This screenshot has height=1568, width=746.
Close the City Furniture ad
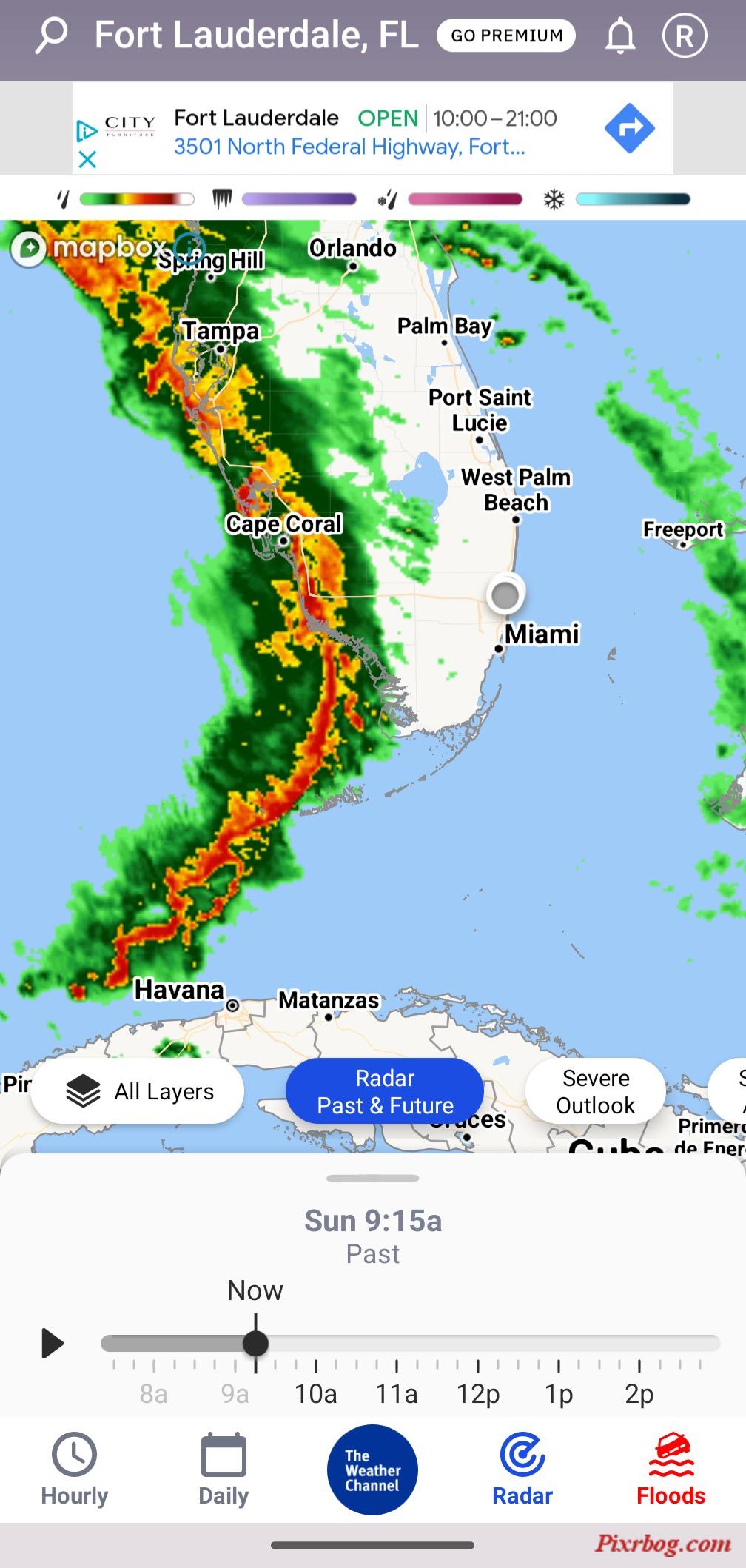87,159
